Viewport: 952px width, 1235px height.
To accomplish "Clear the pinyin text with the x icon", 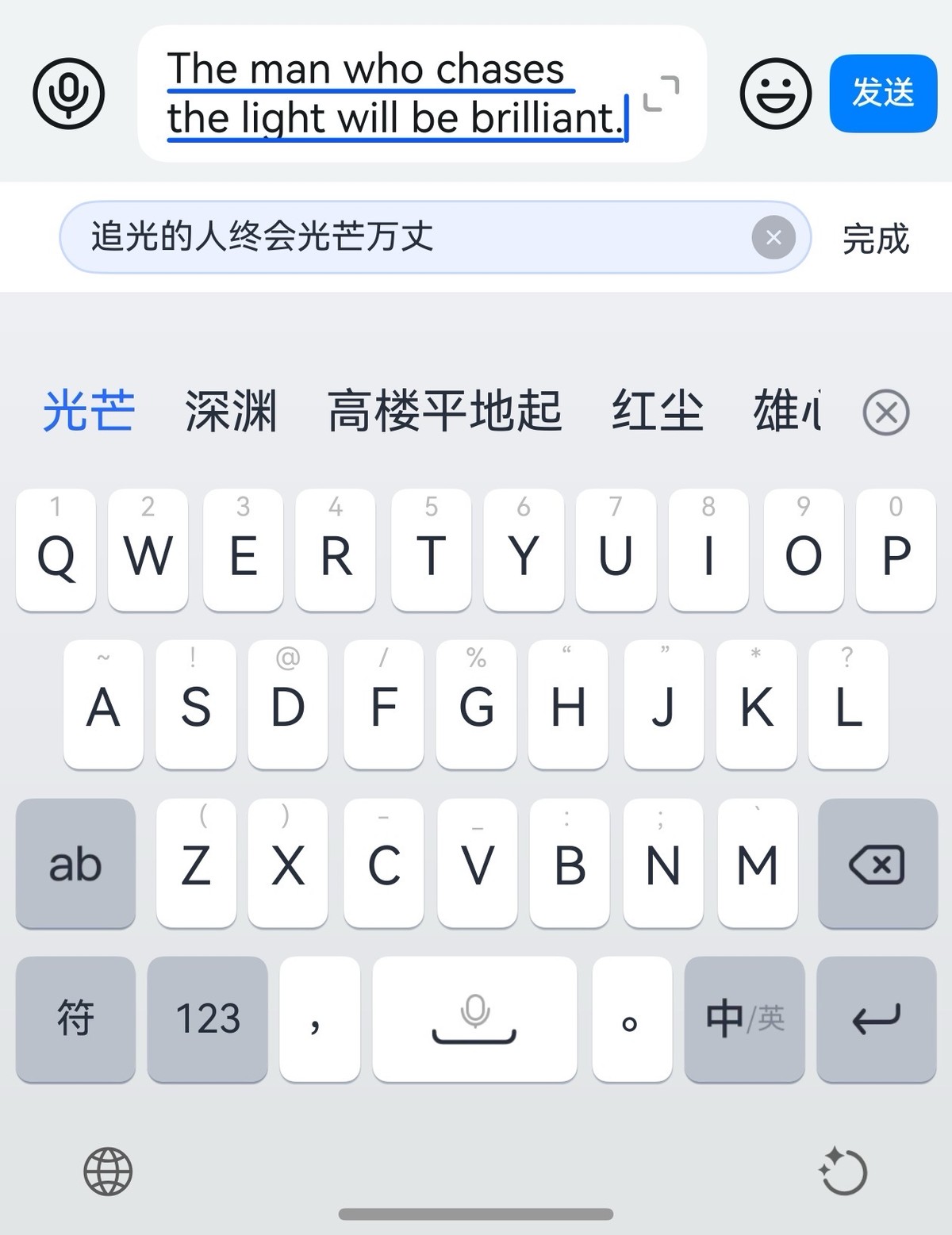I will (x=771, y=236).
